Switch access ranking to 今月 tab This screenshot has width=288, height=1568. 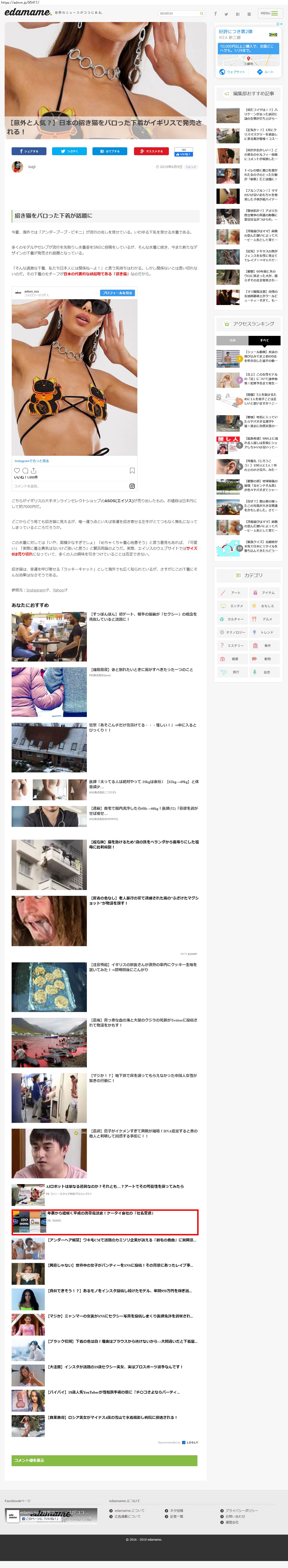(x=232, y=340)
